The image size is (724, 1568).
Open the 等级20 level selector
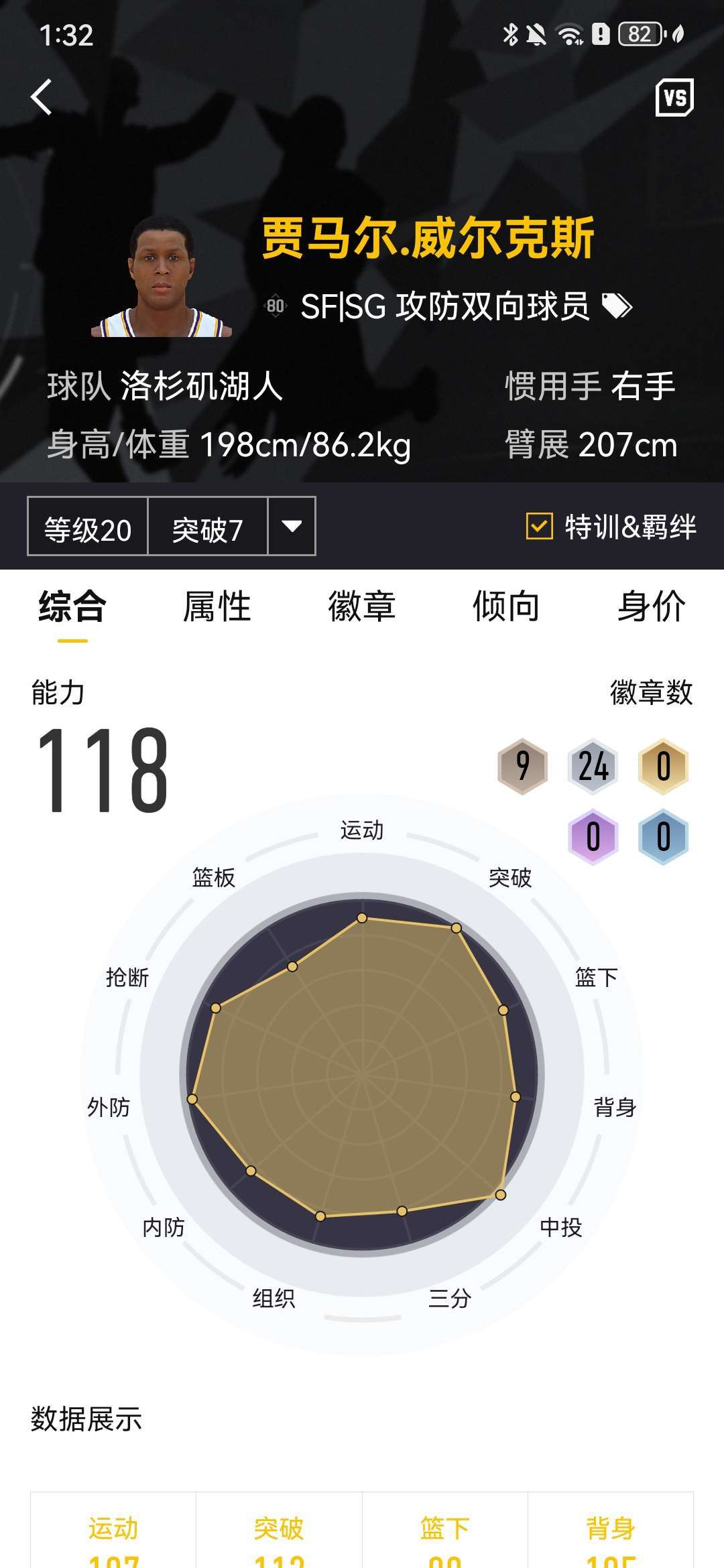click(x=88, y=529)
